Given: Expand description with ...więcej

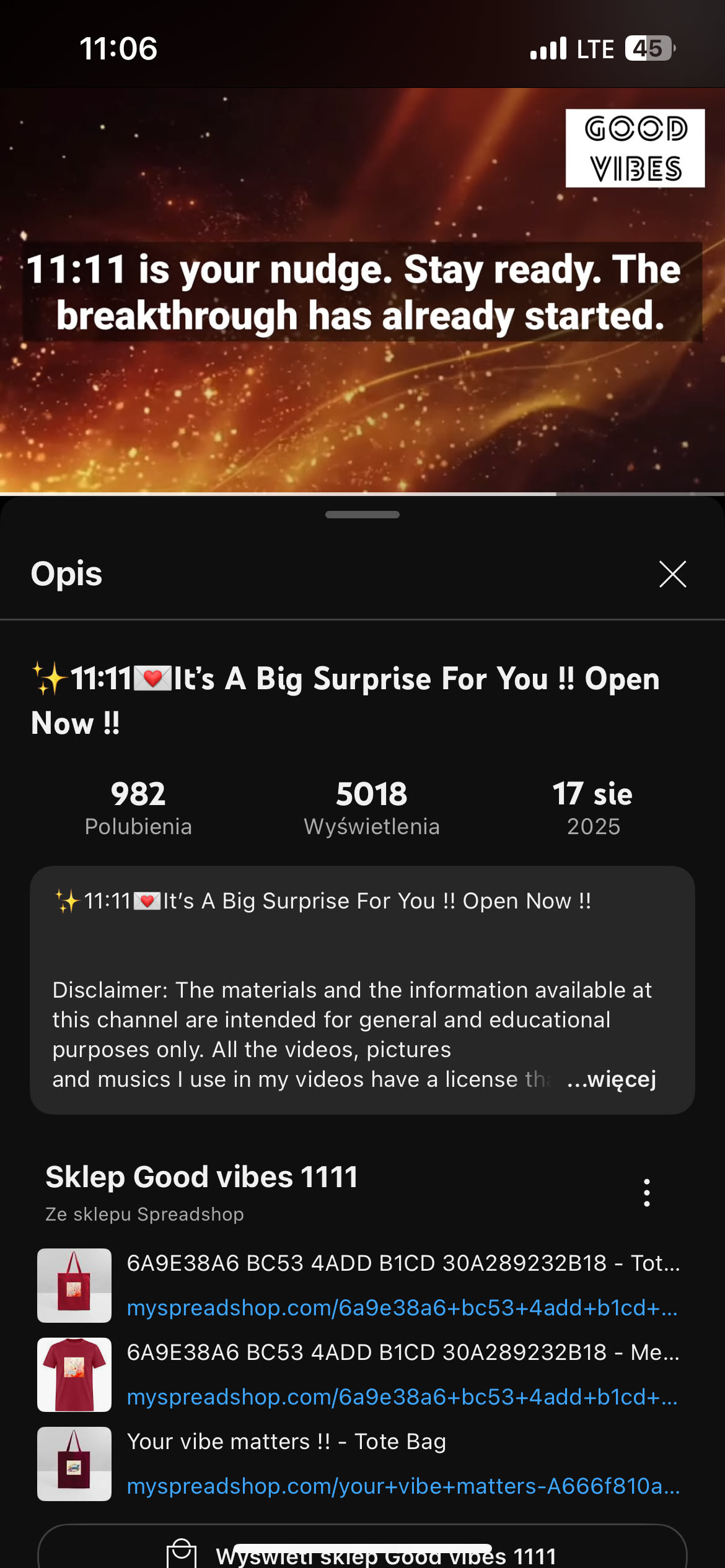Looking at the screenshot, I should tap(612, 1079).
